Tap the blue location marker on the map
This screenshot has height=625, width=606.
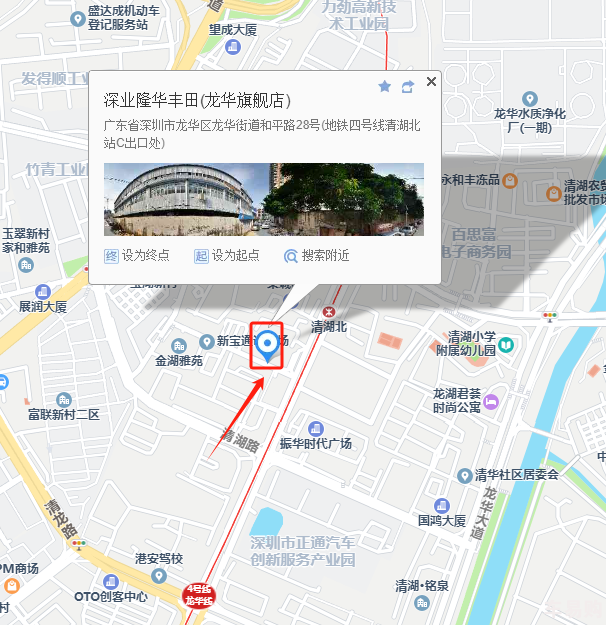[267, 345]
